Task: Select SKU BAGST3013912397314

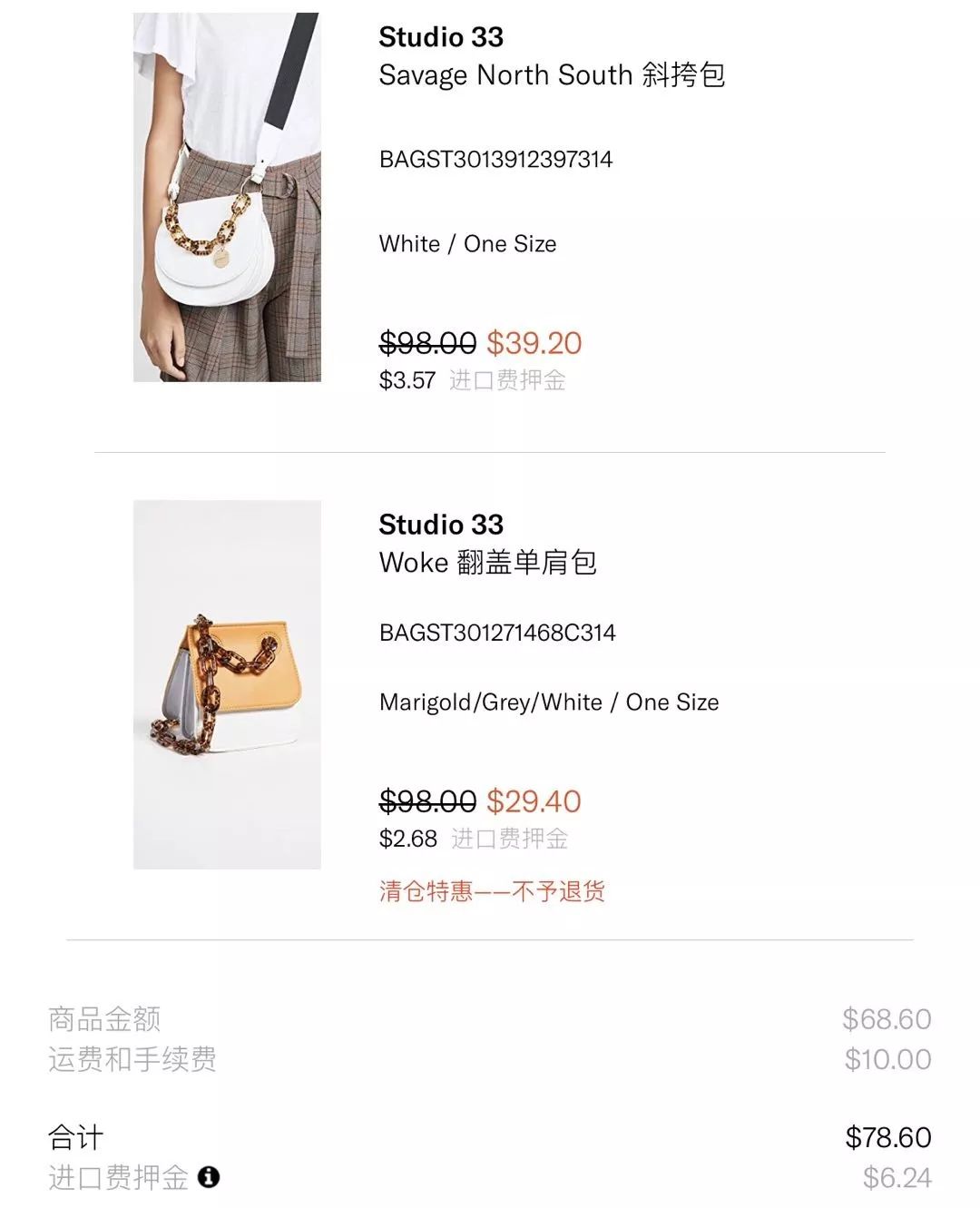Action: click(495, 159)
